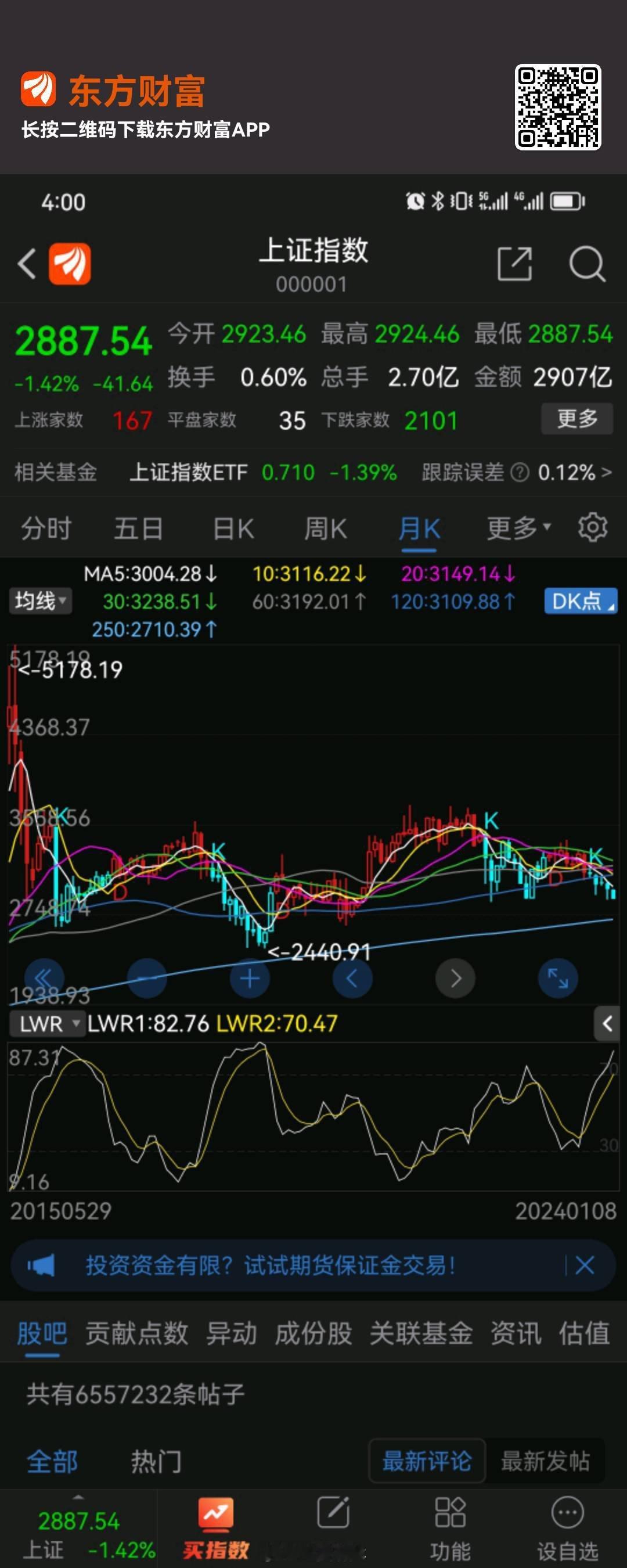
Task: Open the chart settings gear
Action: point(592,527)
